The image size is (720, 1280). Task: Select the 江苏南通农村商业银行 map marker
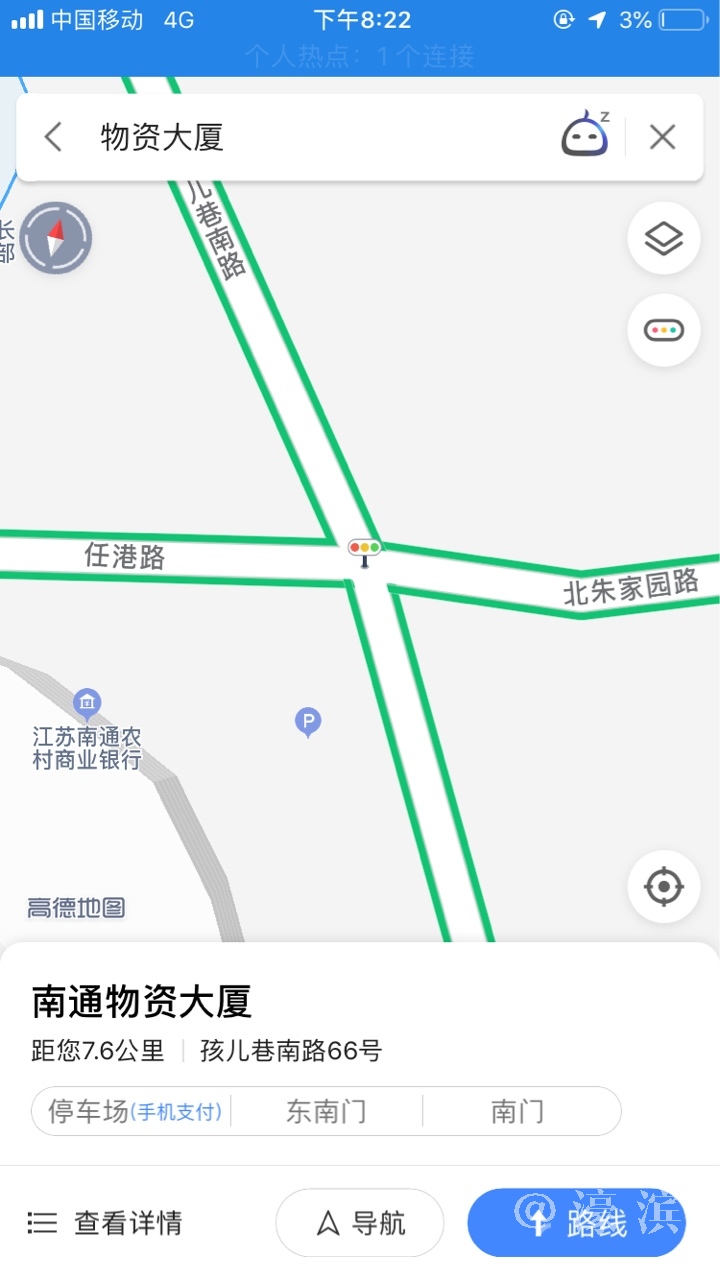[x=87, y=703]
